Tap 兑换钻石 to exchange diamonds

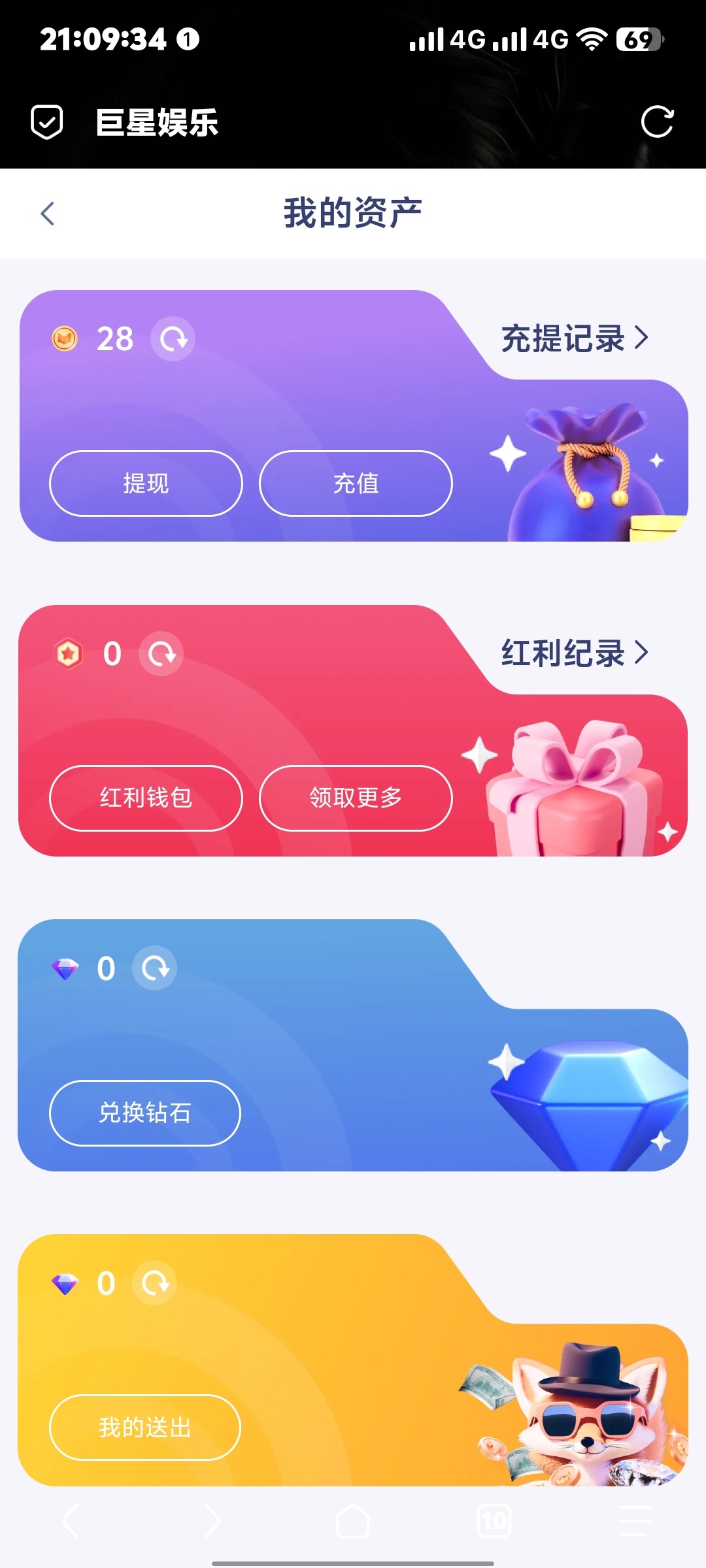(144, 1113)
